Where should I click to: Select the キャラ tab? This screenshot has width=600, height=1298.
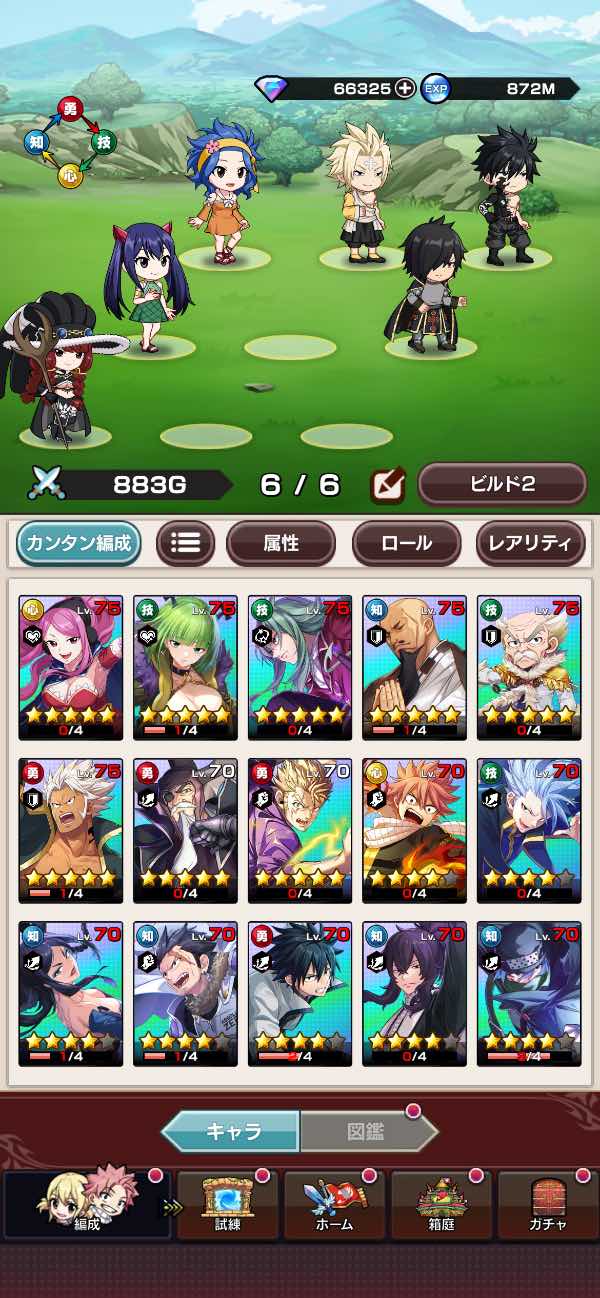(232, 1131)
